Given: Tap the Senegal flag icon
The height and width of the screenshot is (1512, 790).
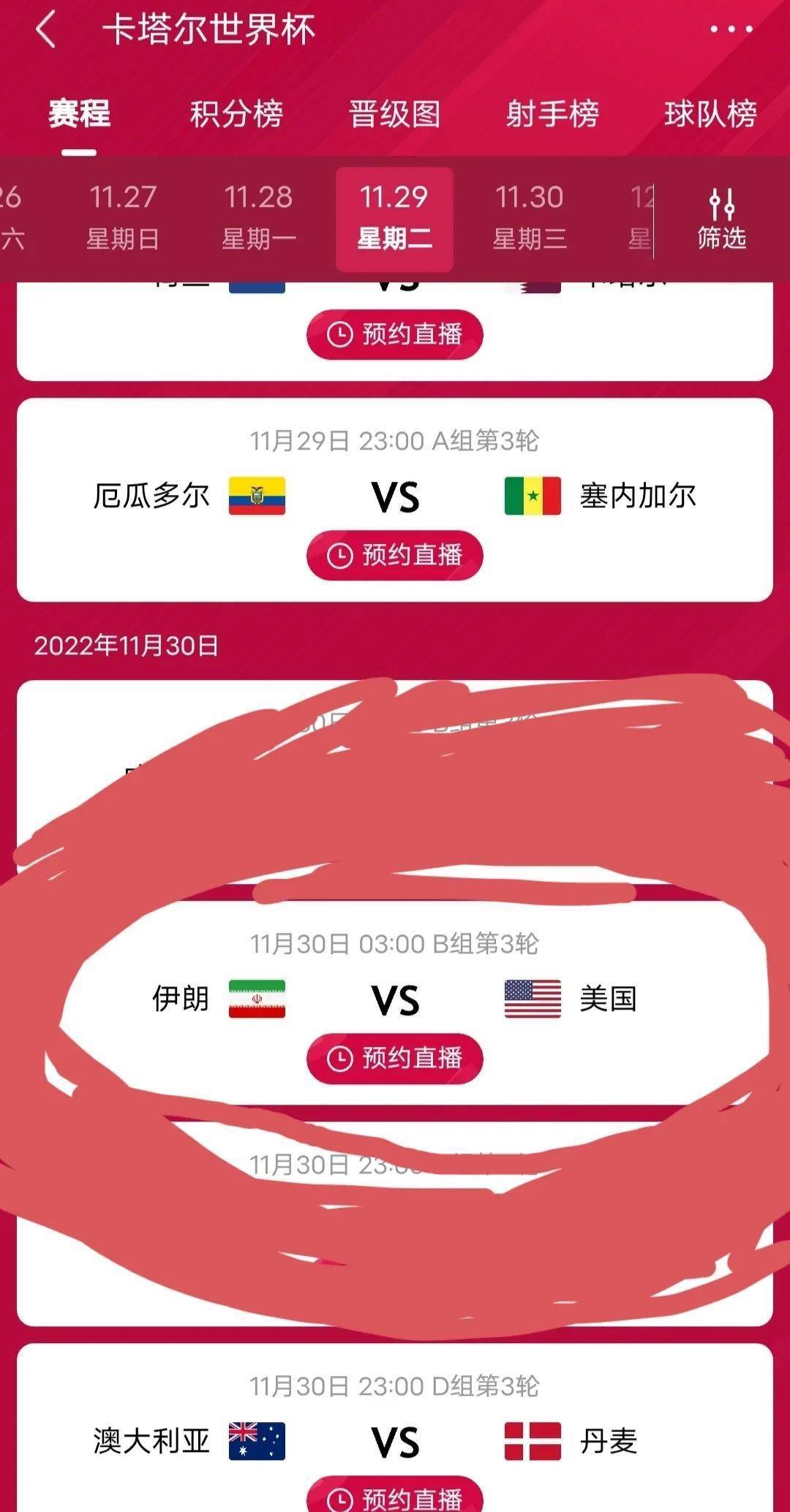Looking at the screenshot, I should tap(531, 494).
